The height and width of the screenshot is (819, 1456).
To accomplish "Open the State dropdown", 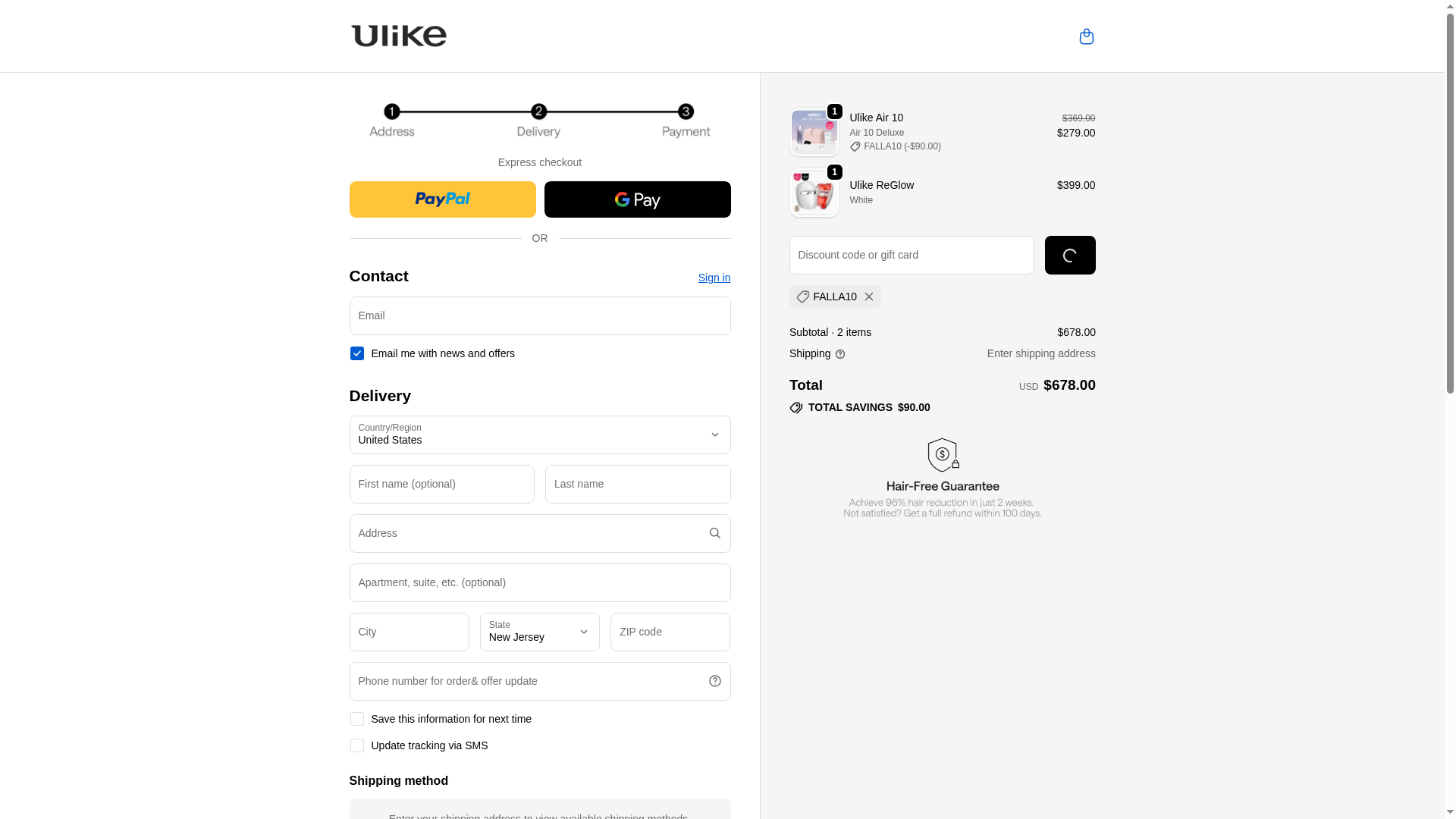I will [539, 632].
